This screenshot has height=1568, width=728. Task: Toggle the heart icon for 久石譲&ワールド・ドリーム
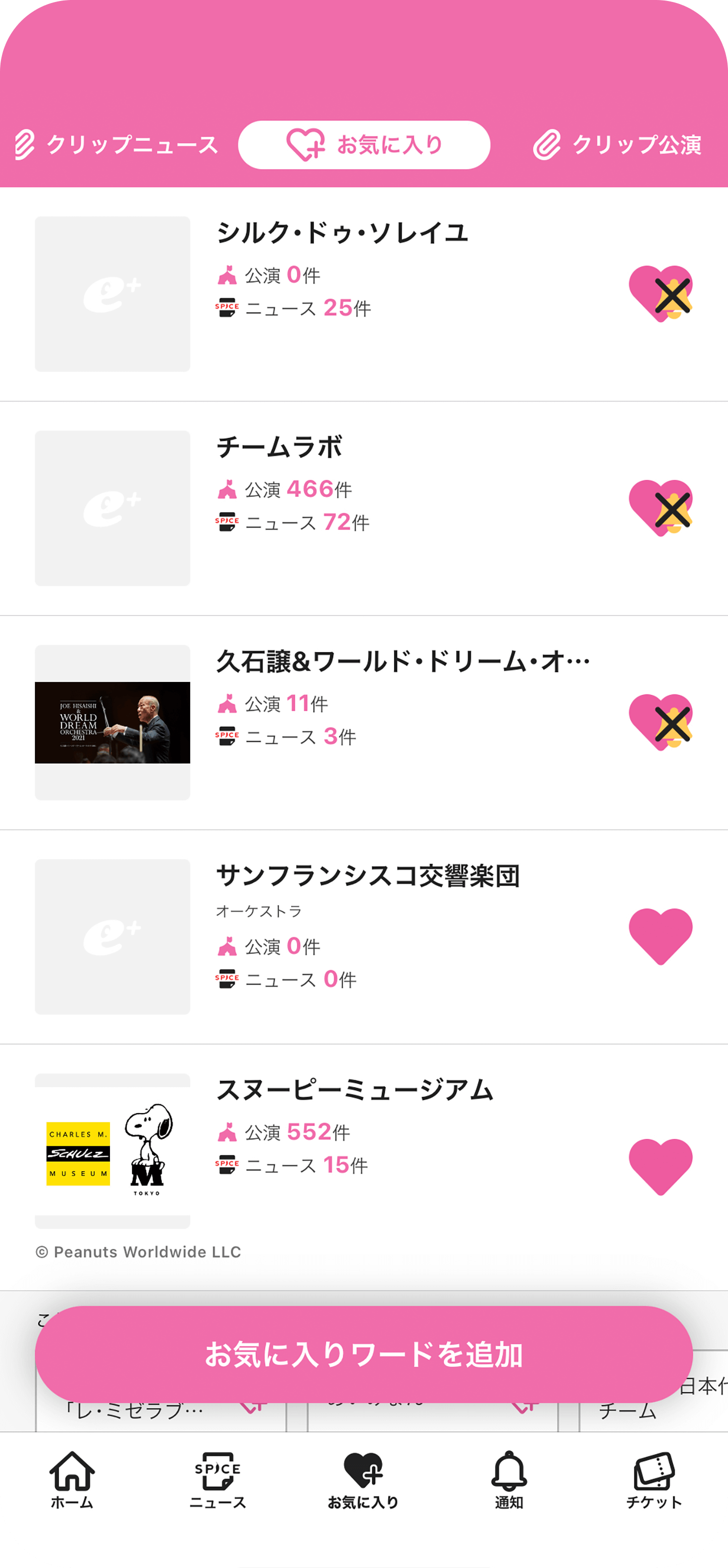pyautogui.click(x=660, y=722)
